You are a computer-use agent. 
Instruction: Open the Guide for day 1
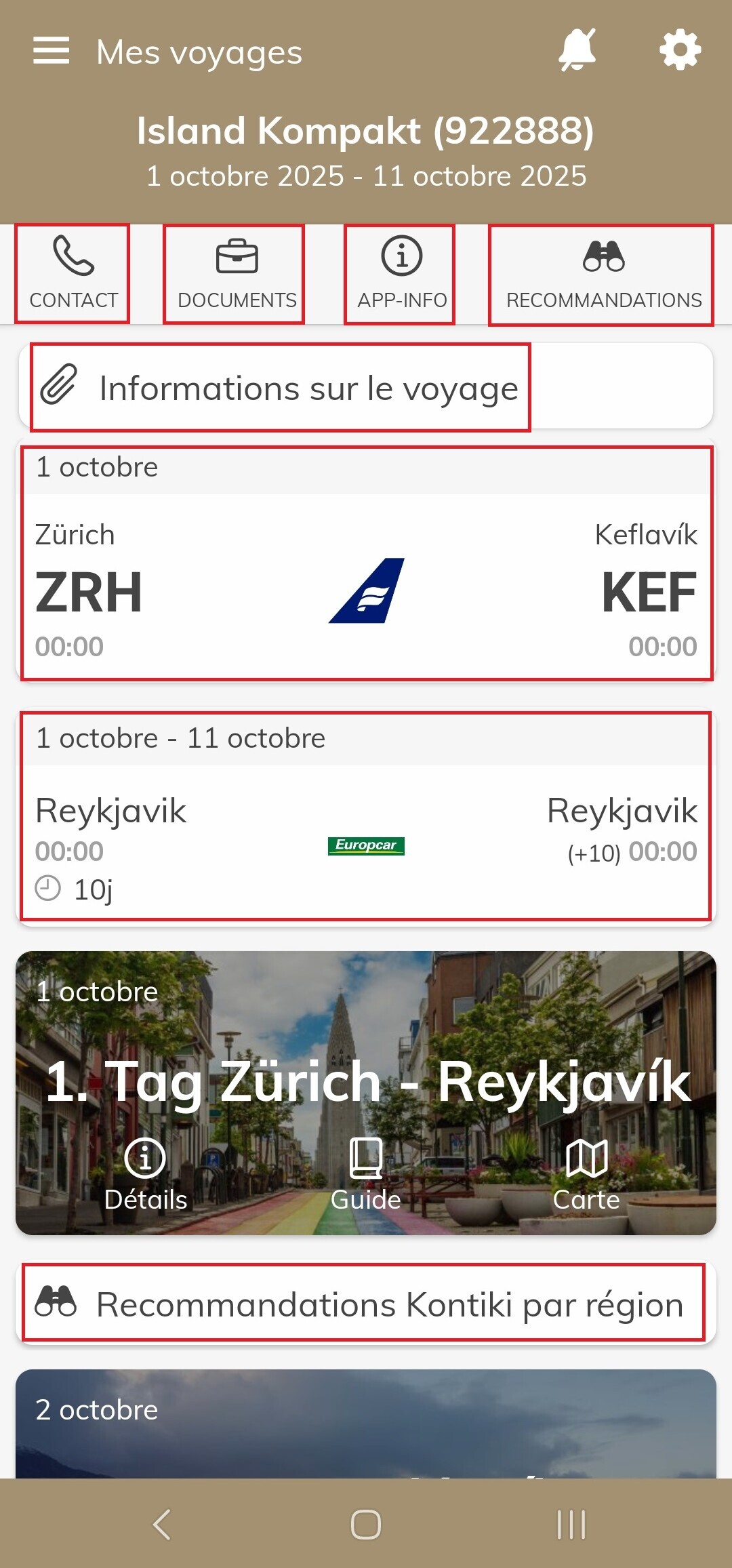[x=366, y=1174]
